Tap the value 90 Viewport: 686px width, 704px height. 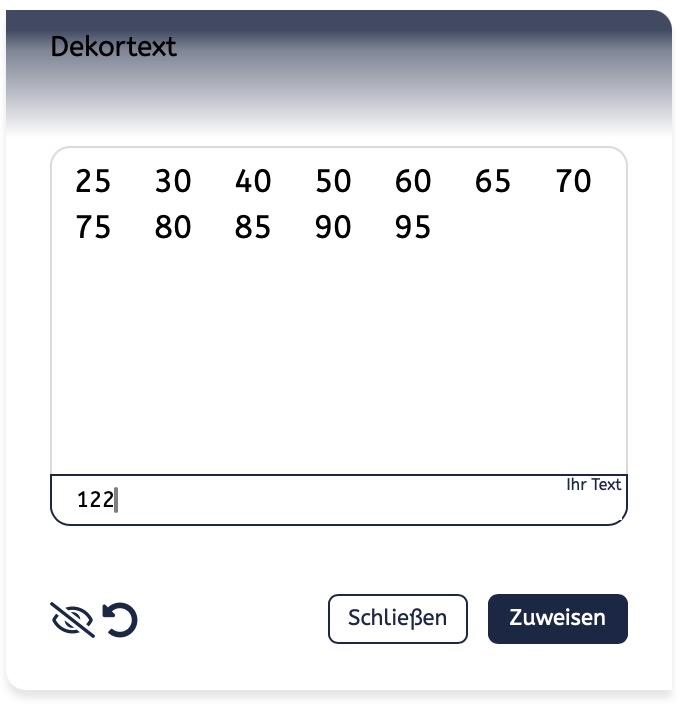(333, 228)
